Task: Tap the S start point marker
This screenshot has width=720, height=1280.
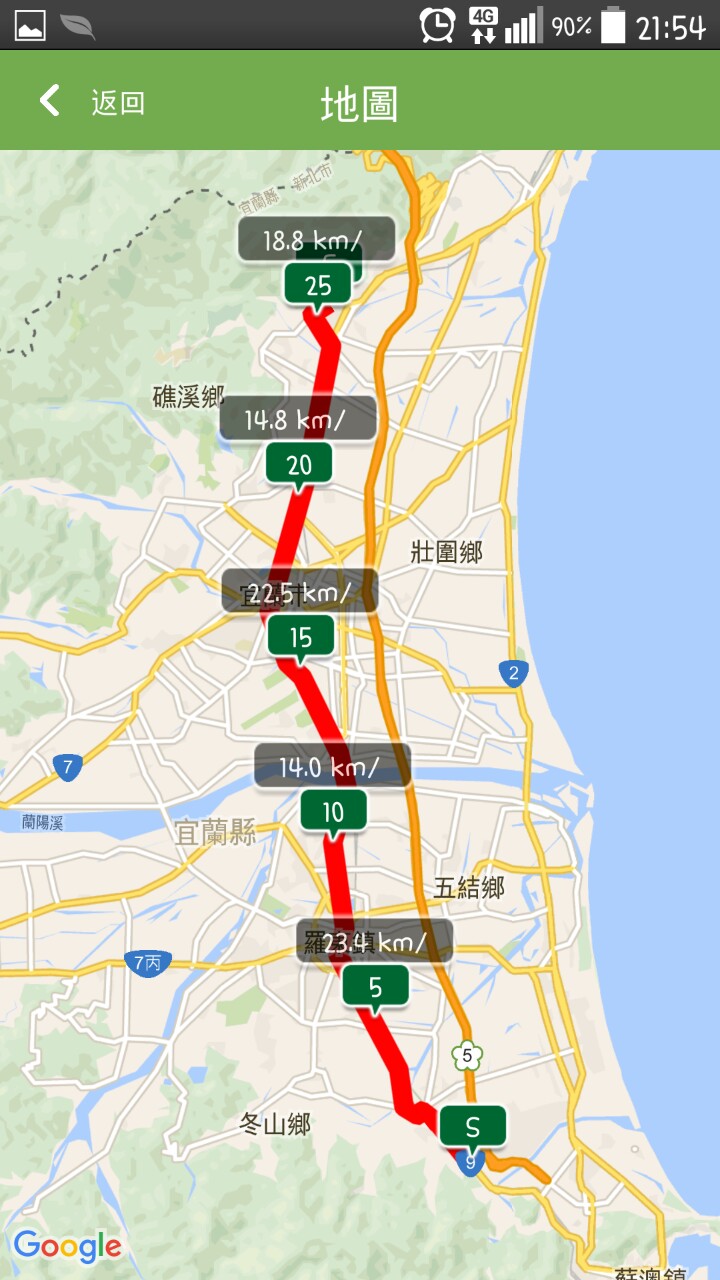Action: [x=473, y=1125]
